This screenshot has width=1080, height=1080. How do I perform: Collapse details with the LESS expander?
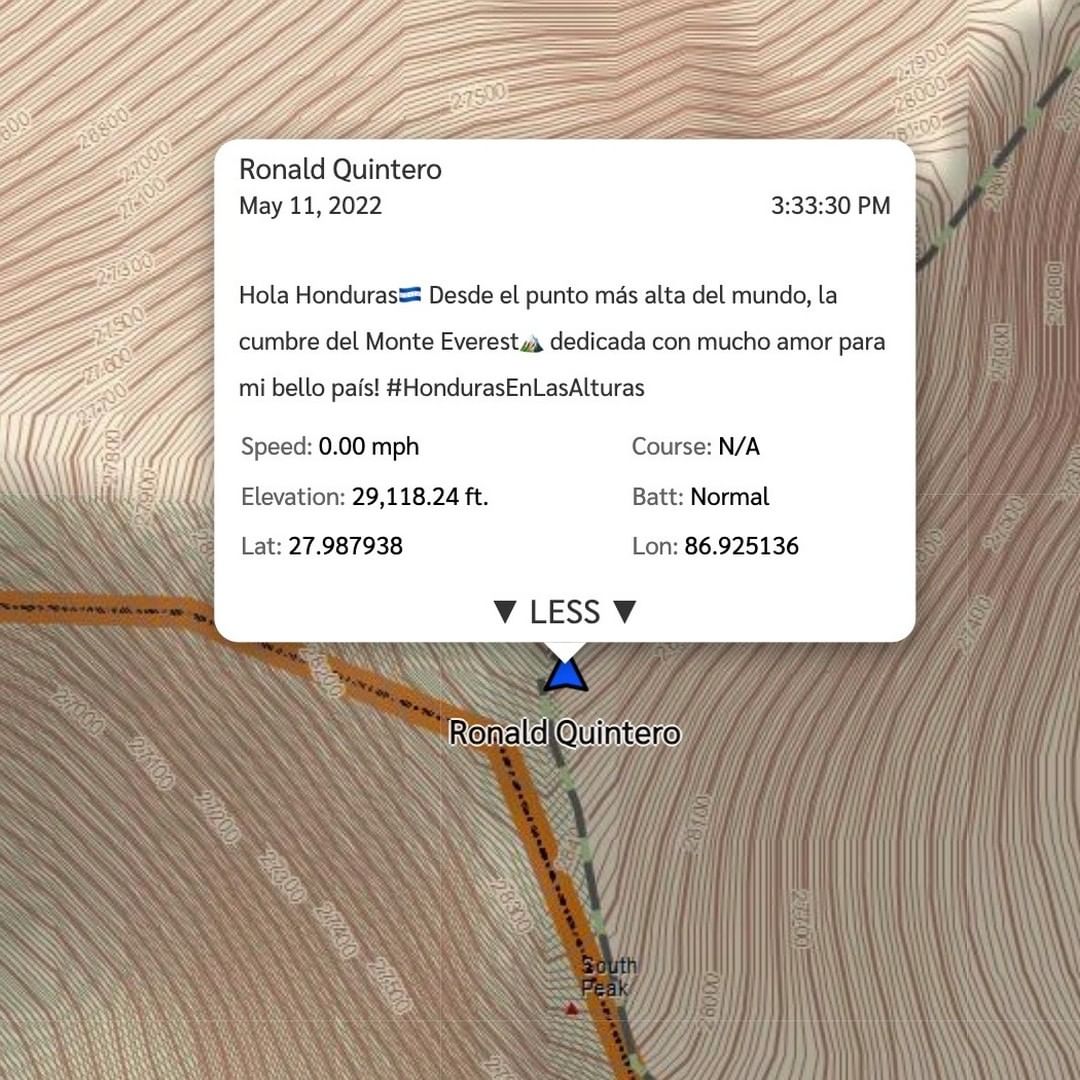(x=565, y=612)
